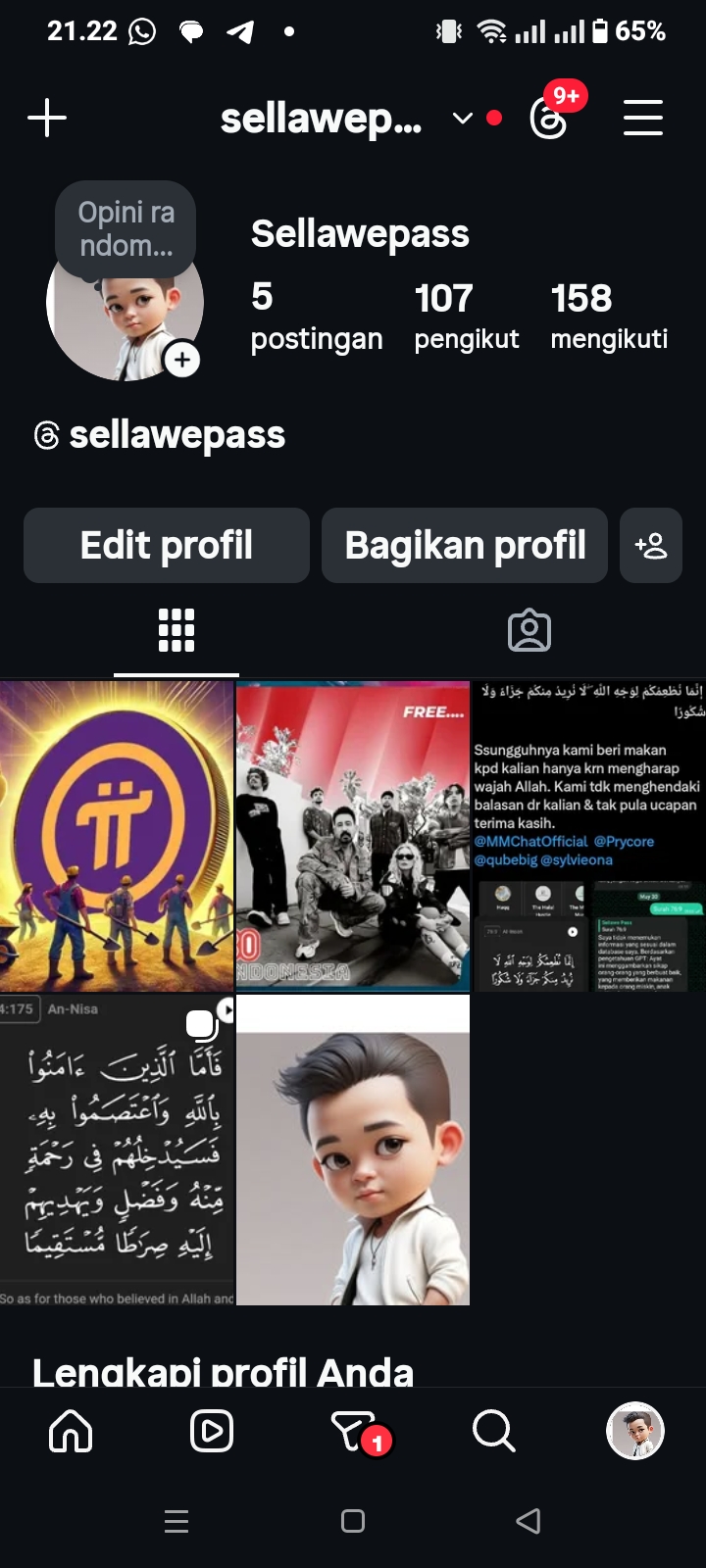View the 107 pengikut list
The height and width of the screenshot is (1568, 706).
(466, 316)
